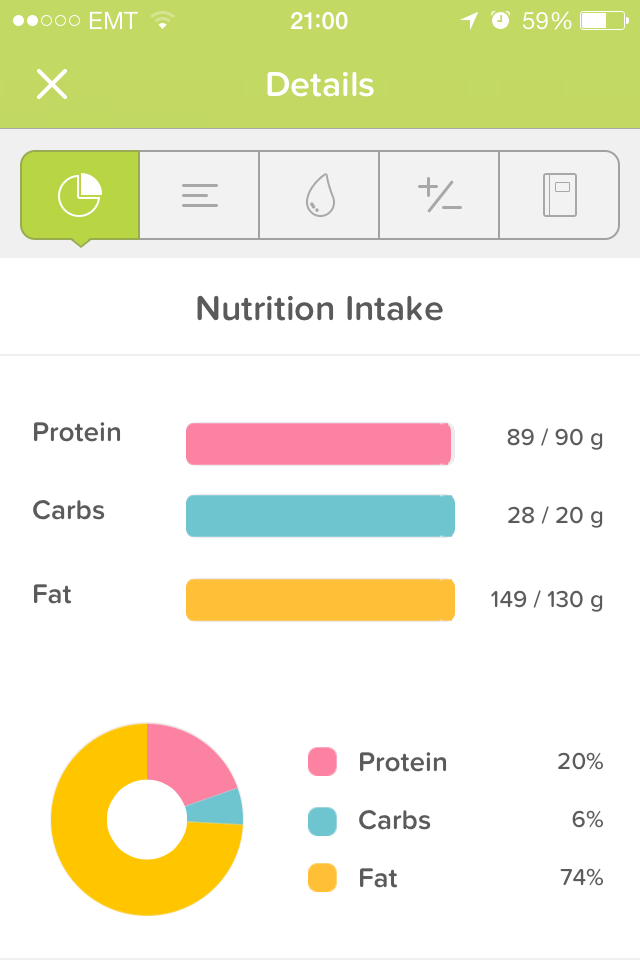Image resolution: width=640 pixels, height=960 pixels.
Task: Open the water drop tab
Action: click(x=320, y=195)
